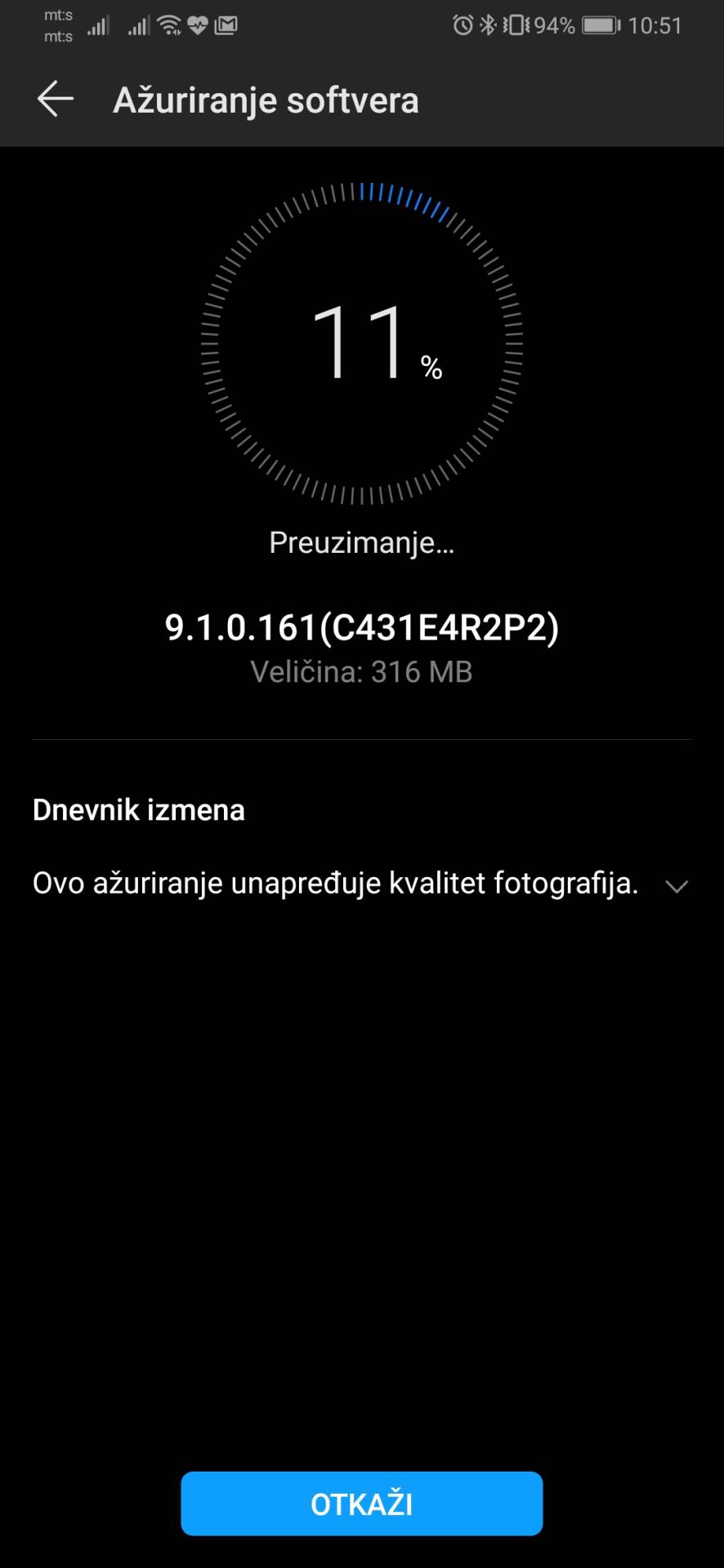Expand the Dnevnik izmena changelog chevron
Image resolution: width=724 pixels, height=1568 pixels.
pyautogui.click(x=676, y=886)
